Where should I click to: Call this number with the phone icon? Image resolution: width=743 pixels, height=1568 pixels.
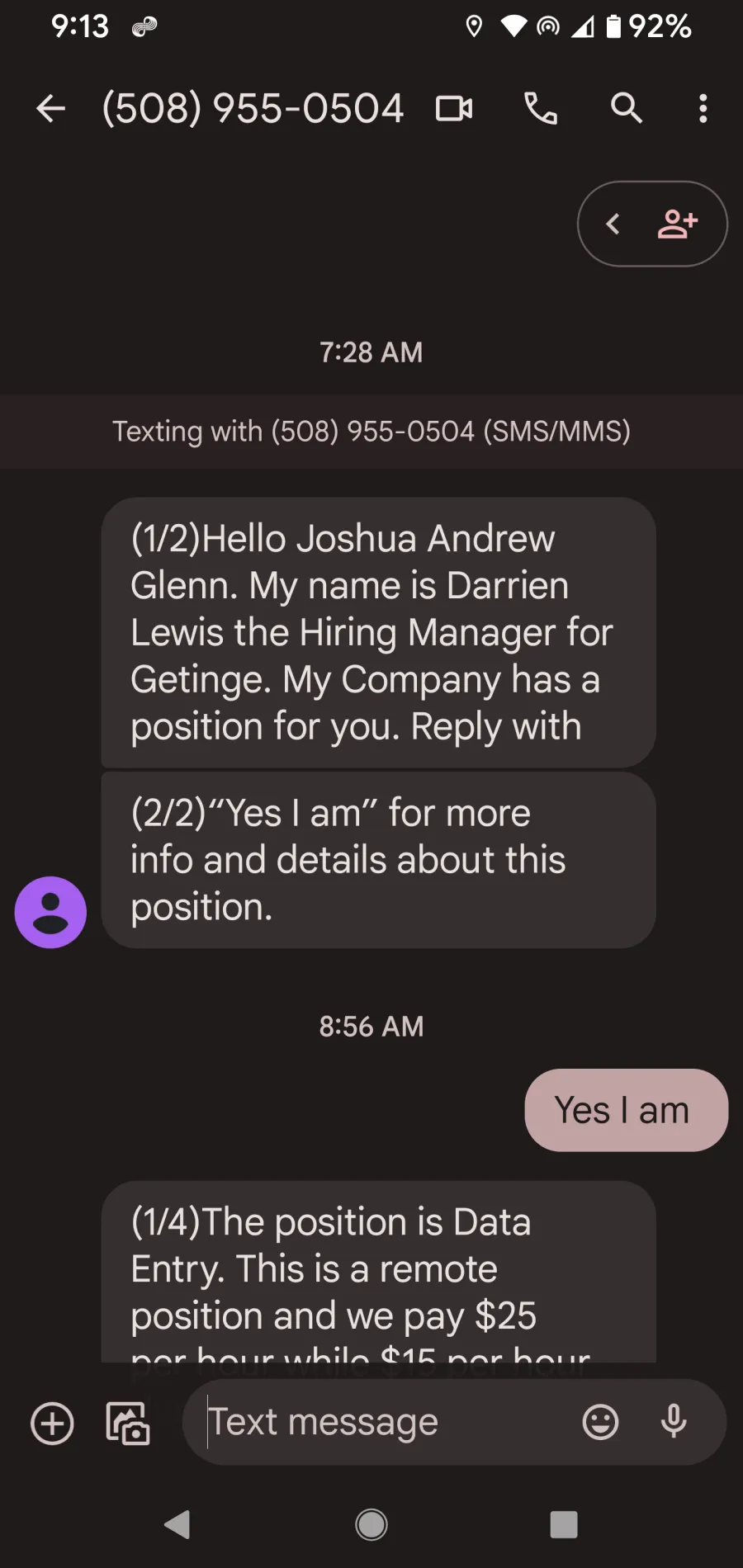pyautogui.click(x=541, y=108)
